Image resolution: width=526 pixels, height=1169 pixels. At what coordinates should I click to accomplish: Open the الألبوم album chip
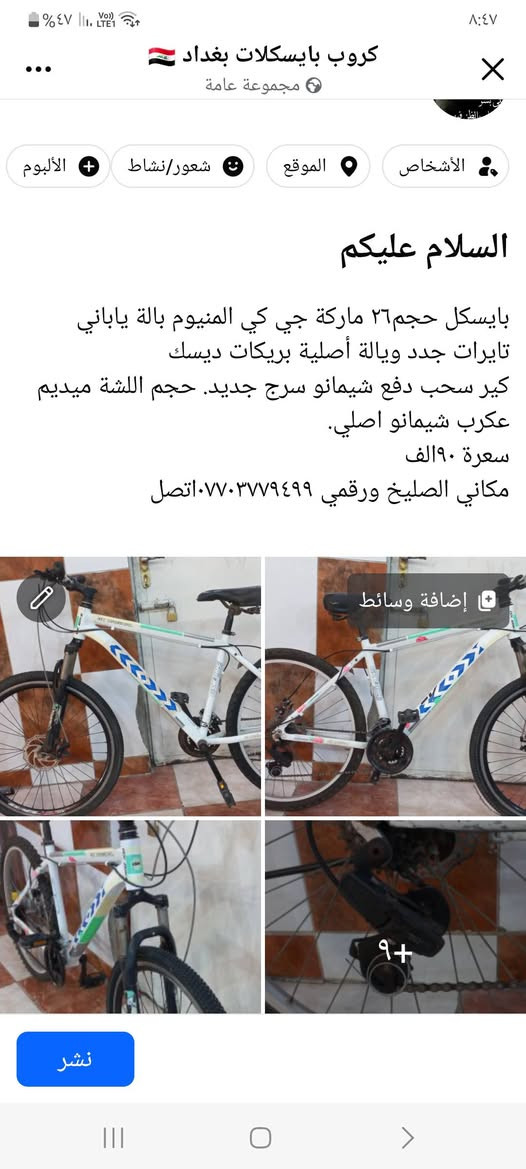[x=58, y=166]
